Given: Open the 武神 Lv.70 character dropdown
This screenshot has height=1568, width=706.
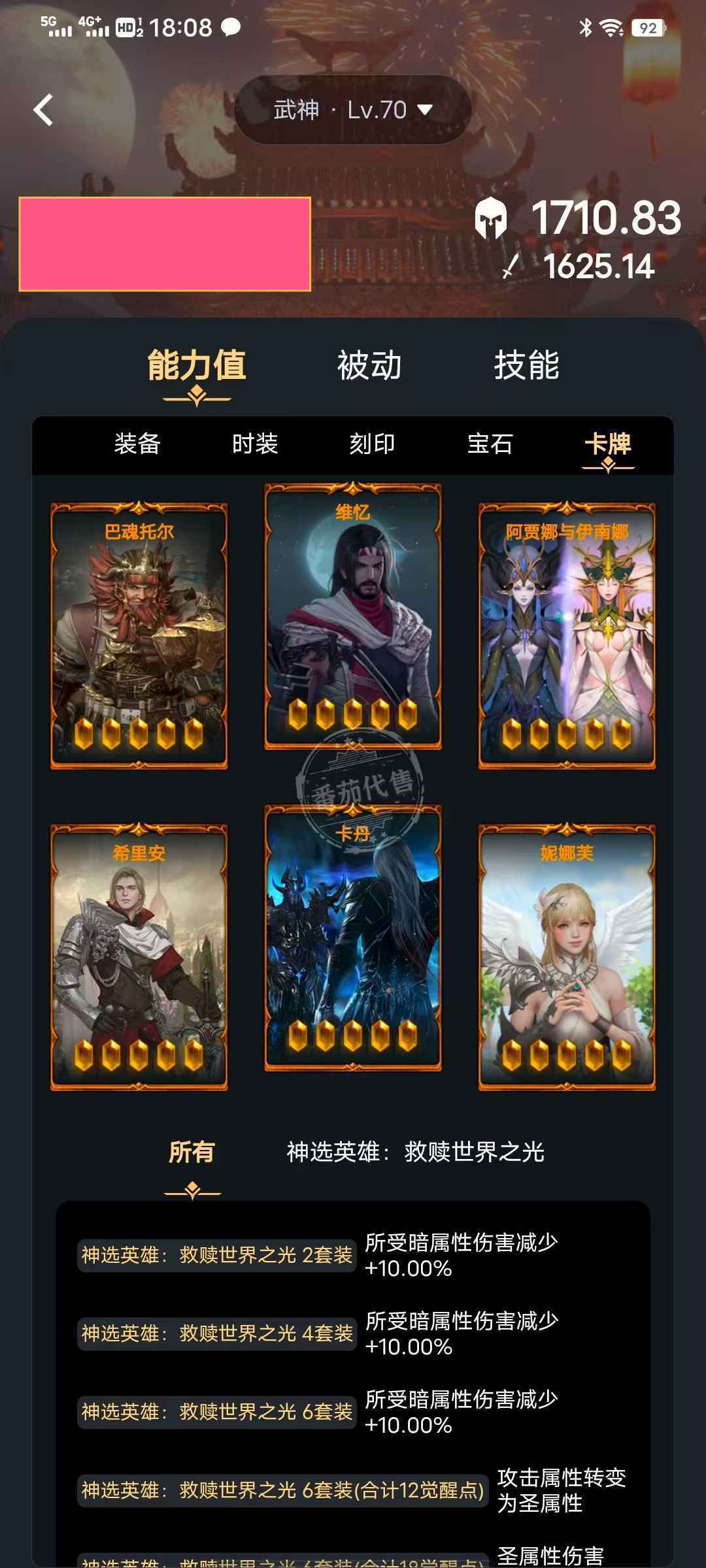Looking at the screenshot, I should click(353, 110).
